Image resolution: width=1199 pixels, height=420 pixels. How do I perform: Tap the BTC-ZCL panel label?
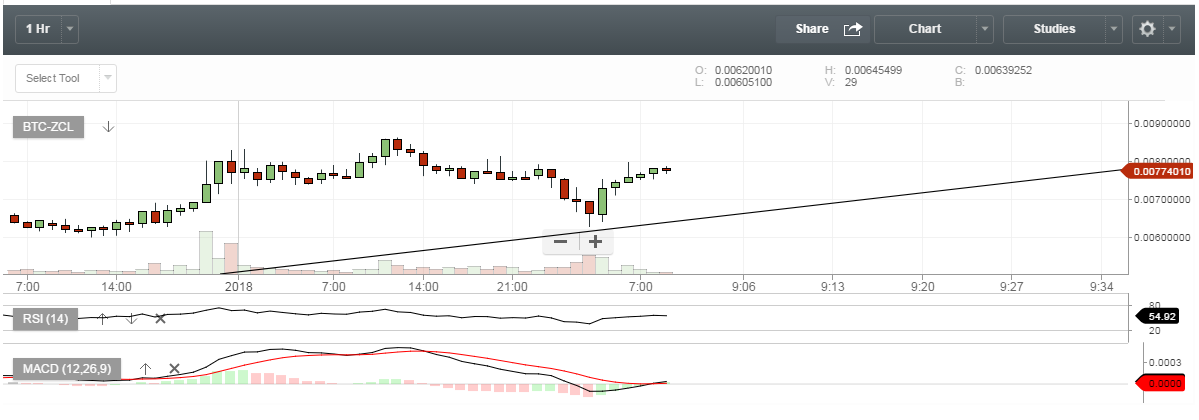coord(49,127)
